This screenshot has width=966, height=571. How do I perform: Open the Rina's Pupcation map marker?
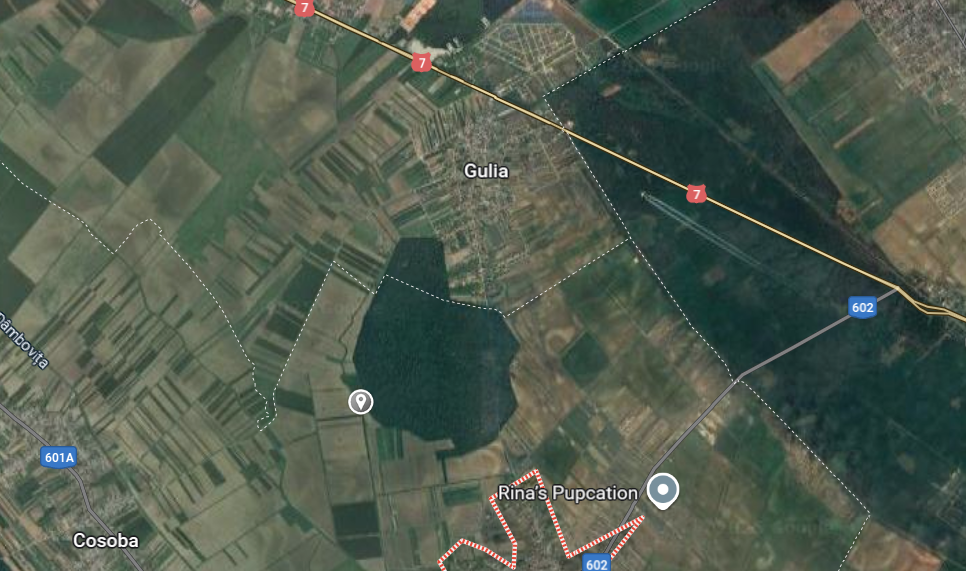[662, 490]
